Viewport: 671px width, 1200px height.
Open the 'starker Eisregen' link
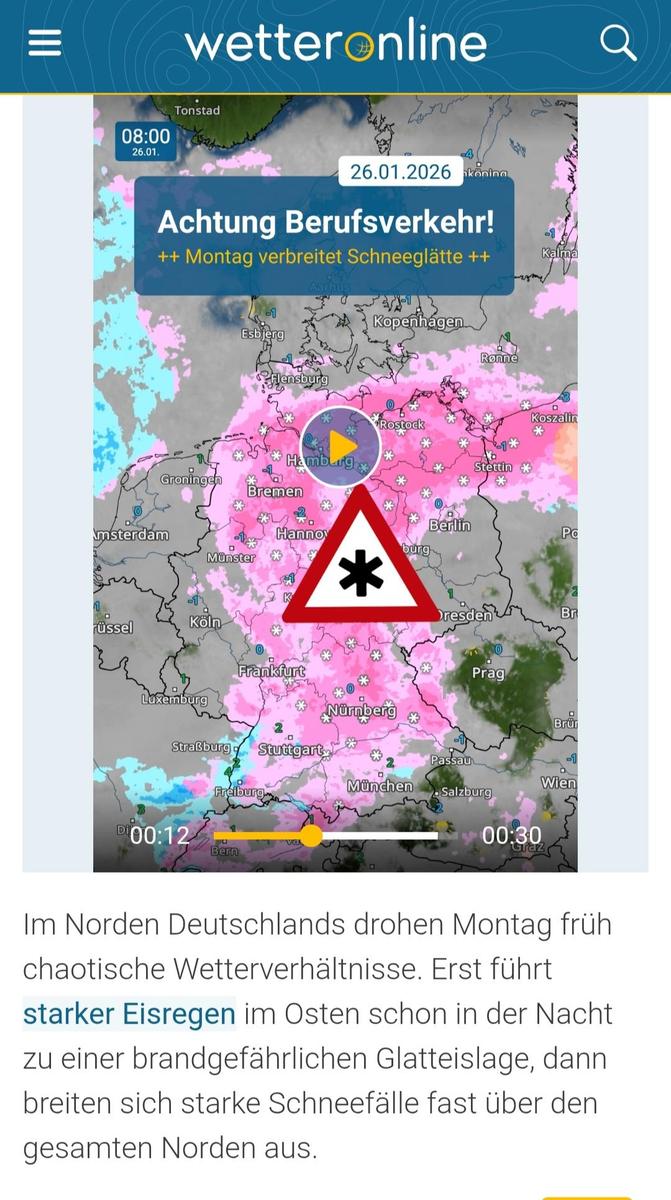click(129, 1014)
